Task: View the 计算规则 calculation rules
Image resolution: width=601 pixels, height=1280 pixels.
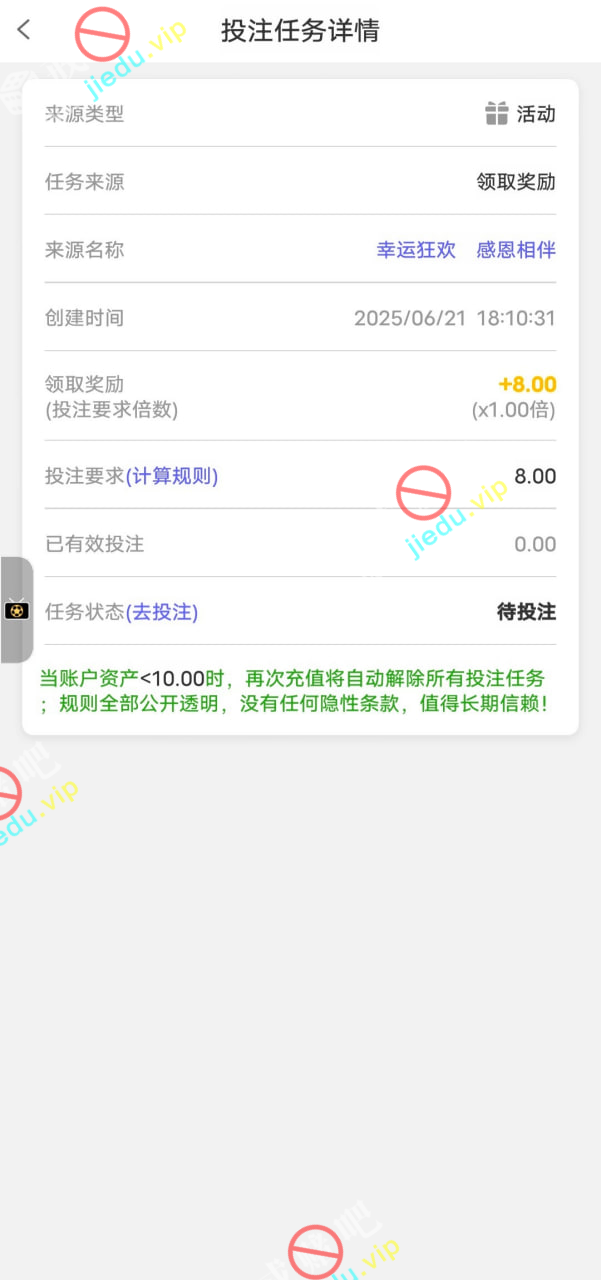Action: tap(172, 477)
